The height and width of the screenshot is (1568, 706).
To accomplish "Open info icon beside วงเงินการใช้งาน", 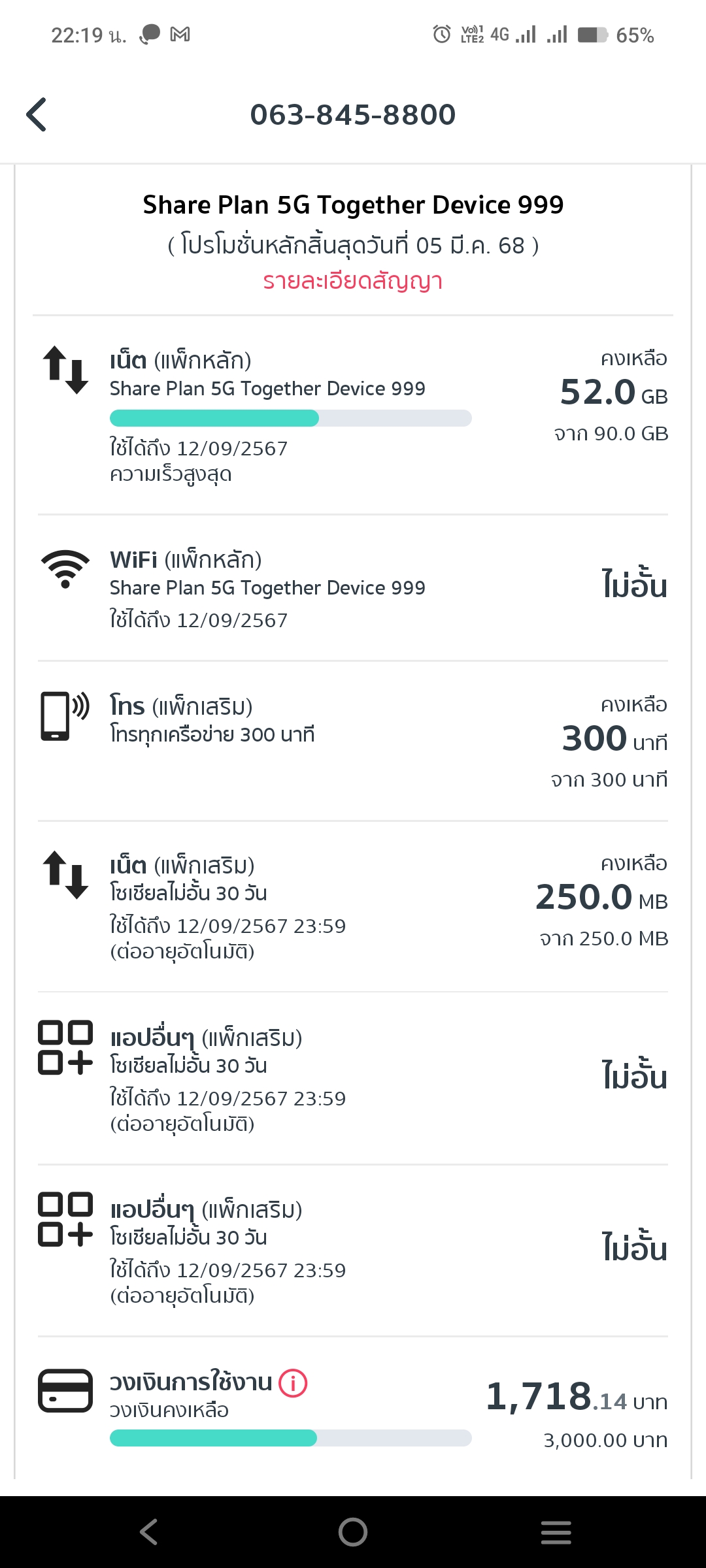I will [293, 1383].
